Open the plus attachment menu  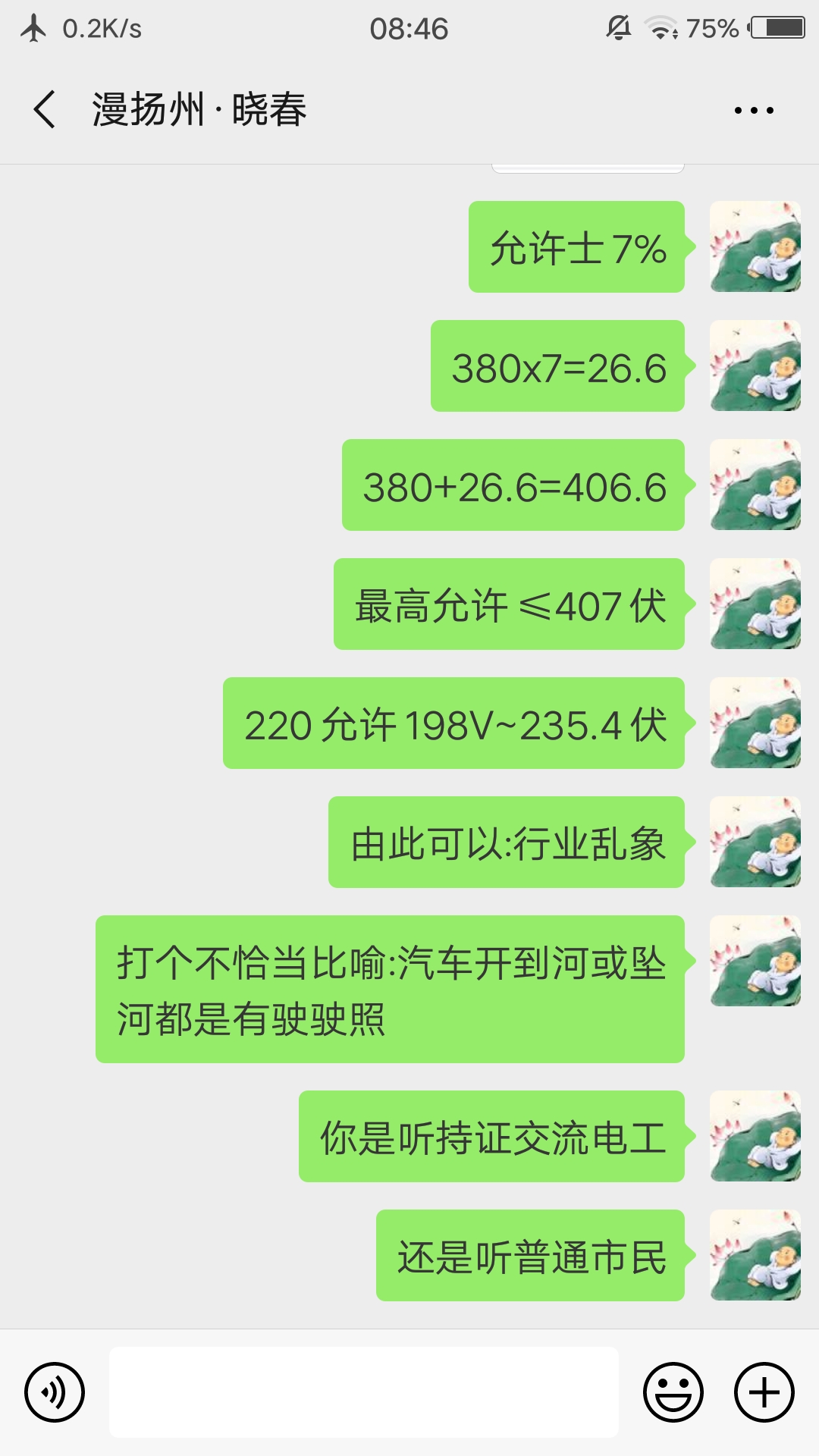[x=764, y=1392]
